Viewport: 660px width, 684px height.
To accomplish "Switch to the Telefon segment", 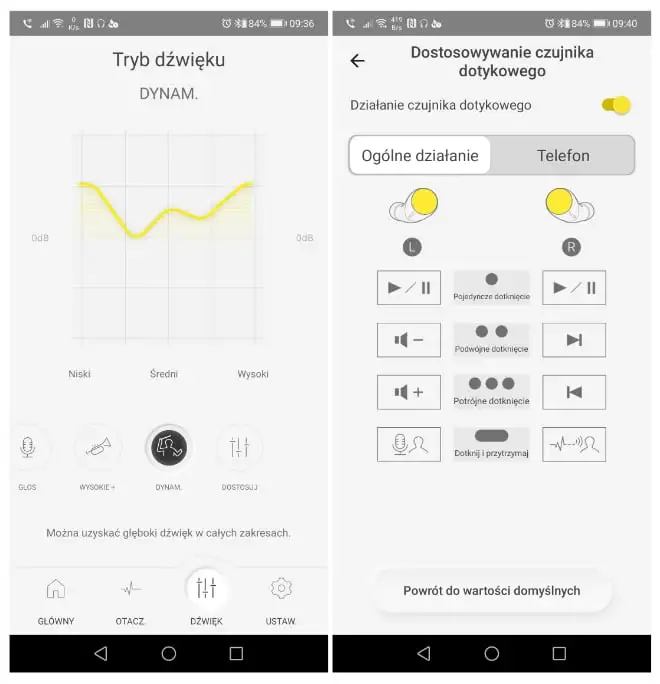I will pyautogui.click(x=563, y=156).
